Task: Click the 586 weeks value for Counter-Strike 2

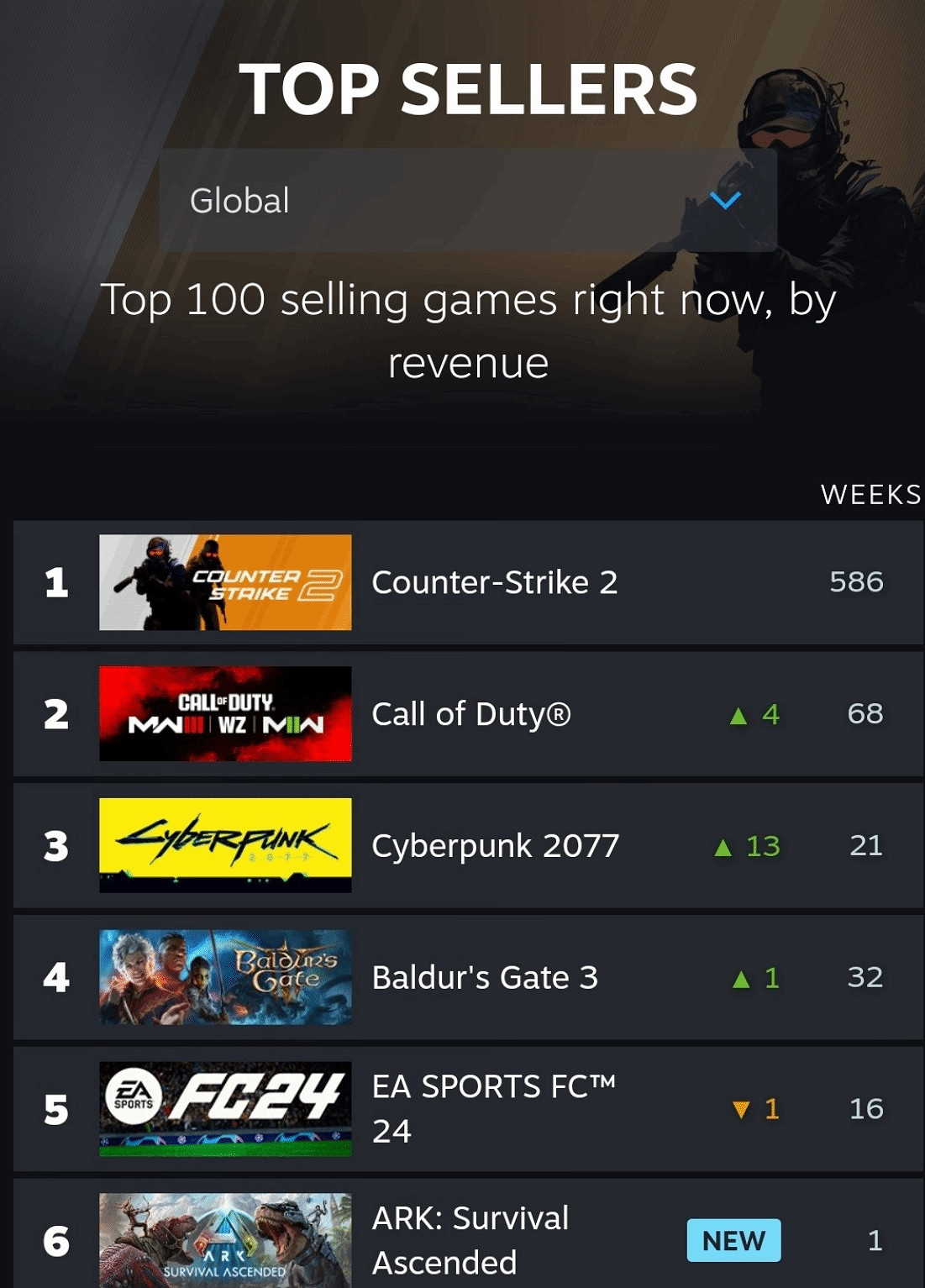Action: click(857, 581)
